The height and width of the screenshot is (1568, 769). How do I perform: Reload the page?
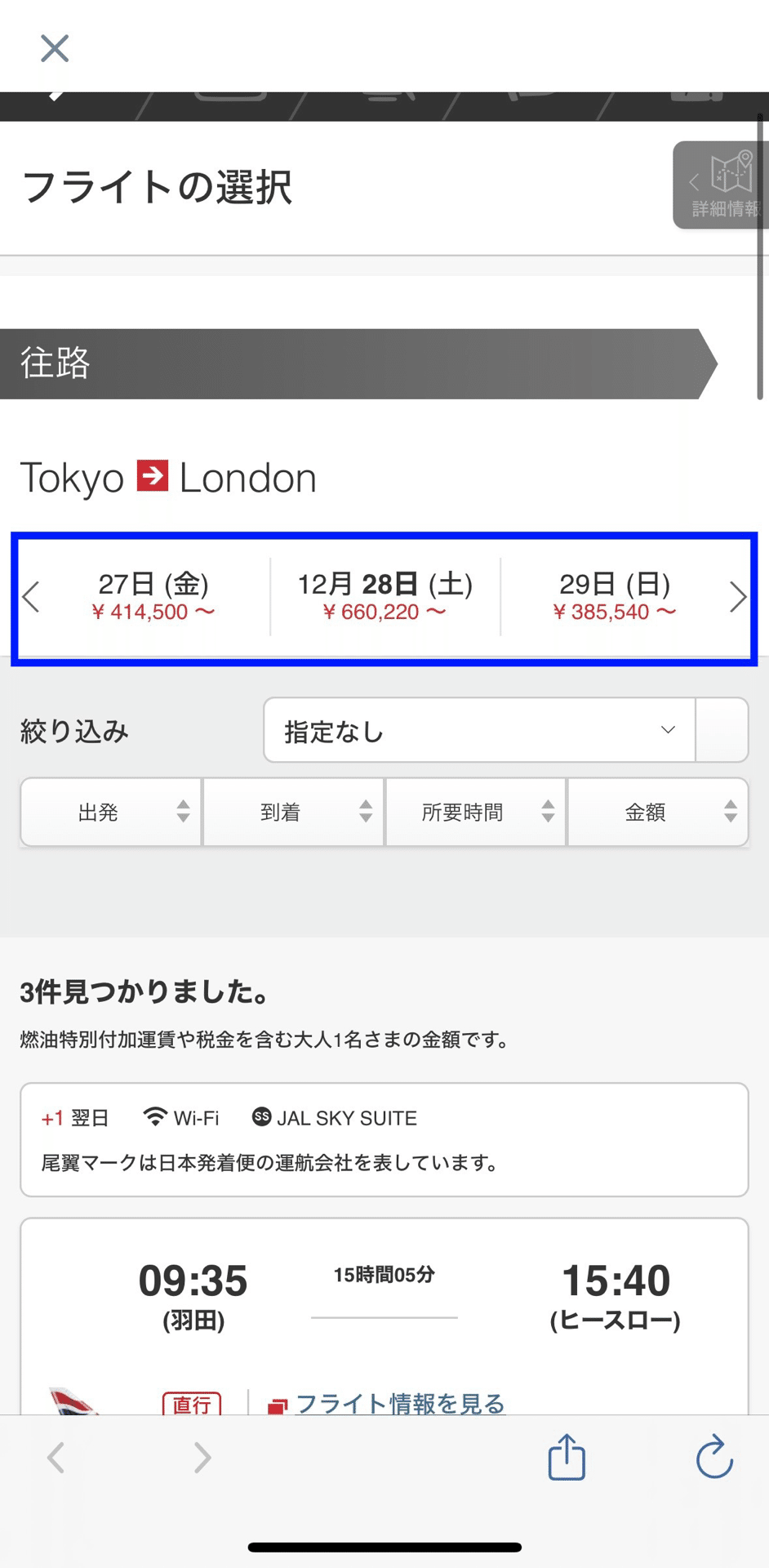pos(714,1458)
